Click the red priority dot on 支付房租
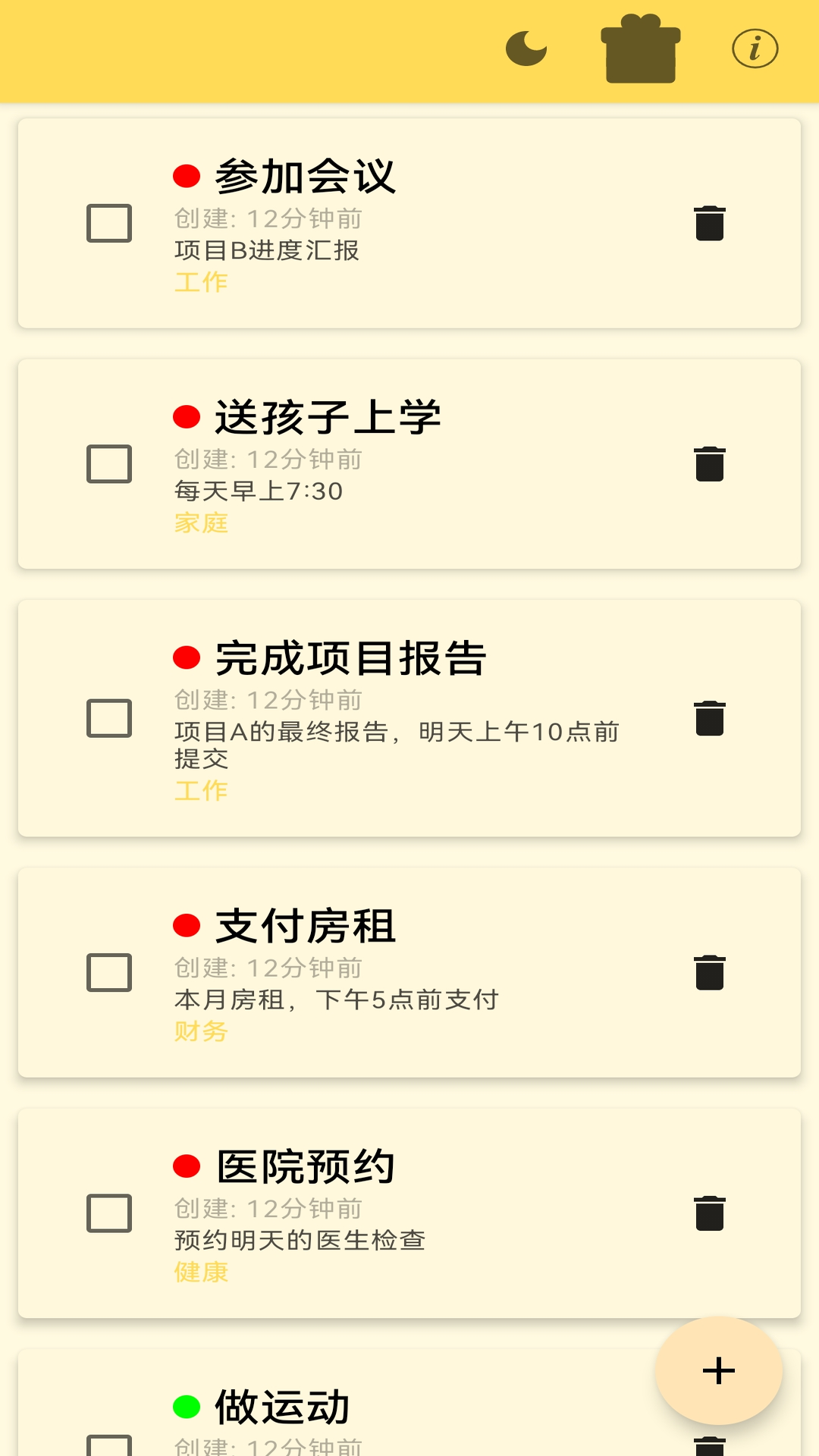The width and height of the screenshot is (819, 1456). pos(184,925)
